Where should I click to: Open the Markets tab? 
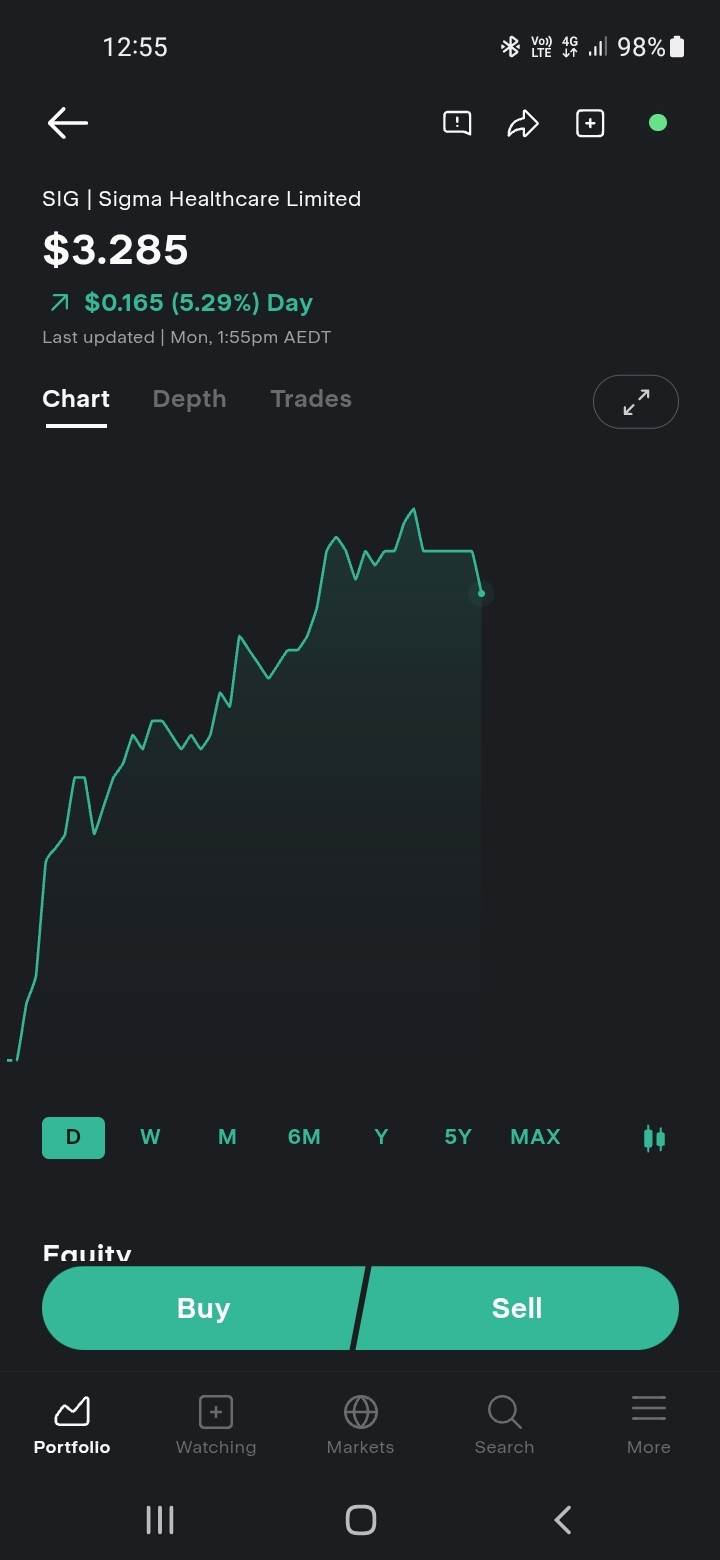pyautogui.click(x=360, y=1425)
